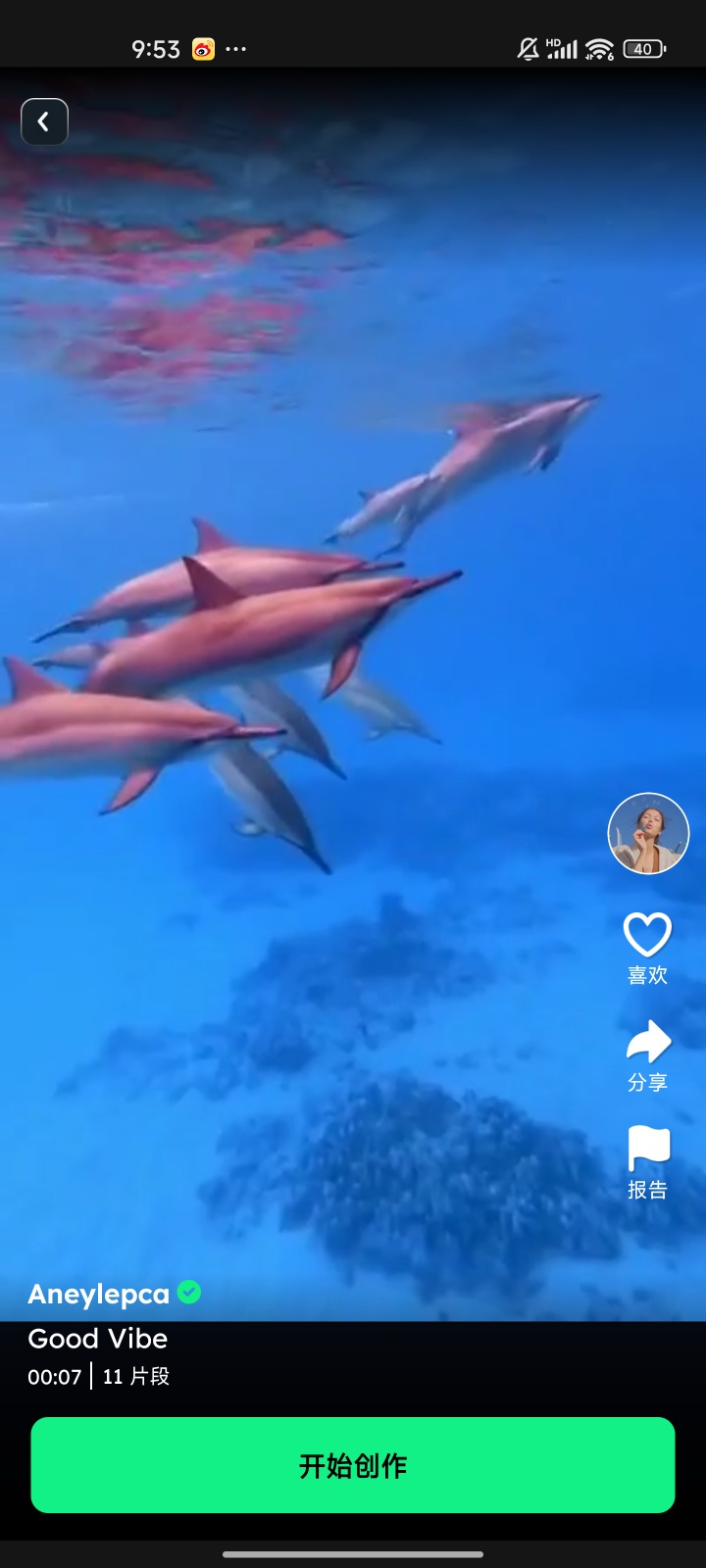Image resolution: width=706 pixels, height=1568 pixels.
Task: Tap the green 开始创作 button
Action: click(x=353, y=1465)
